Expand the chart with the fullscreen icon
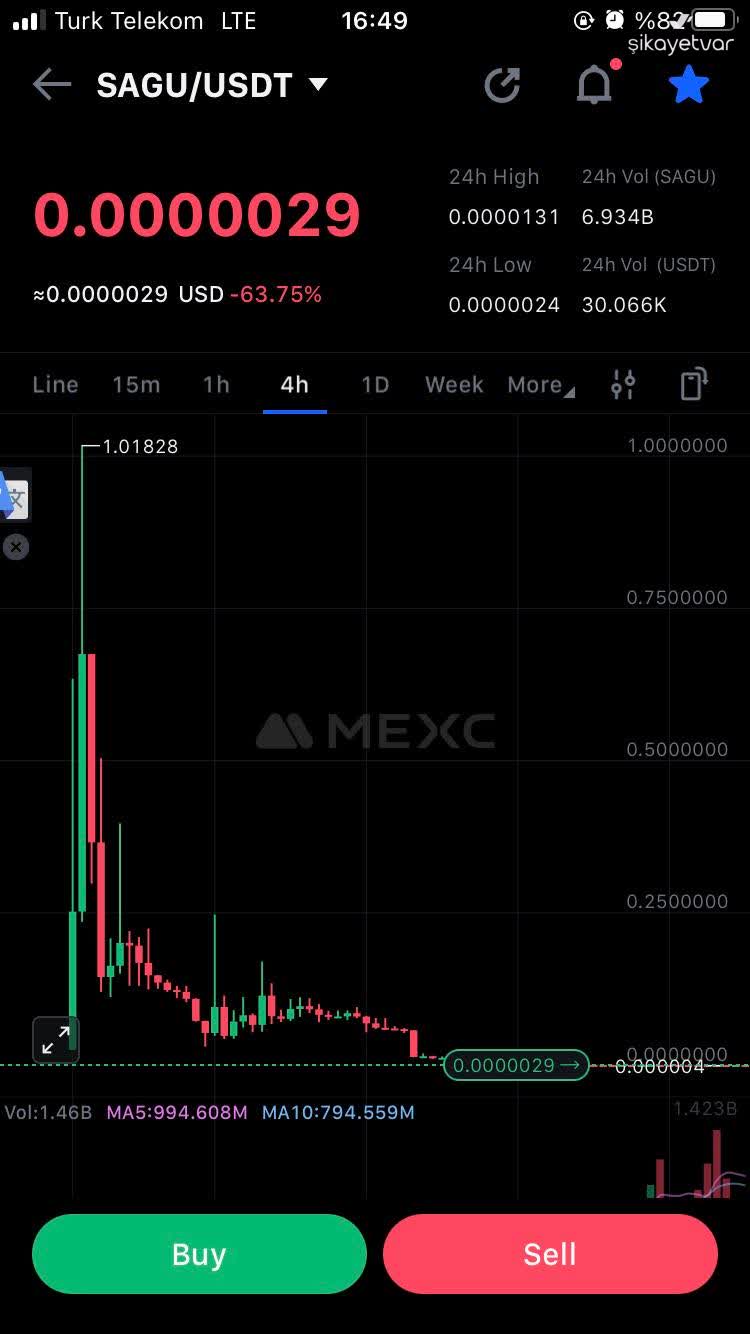Screen dimensions: 750x1334 [55, 1040]
